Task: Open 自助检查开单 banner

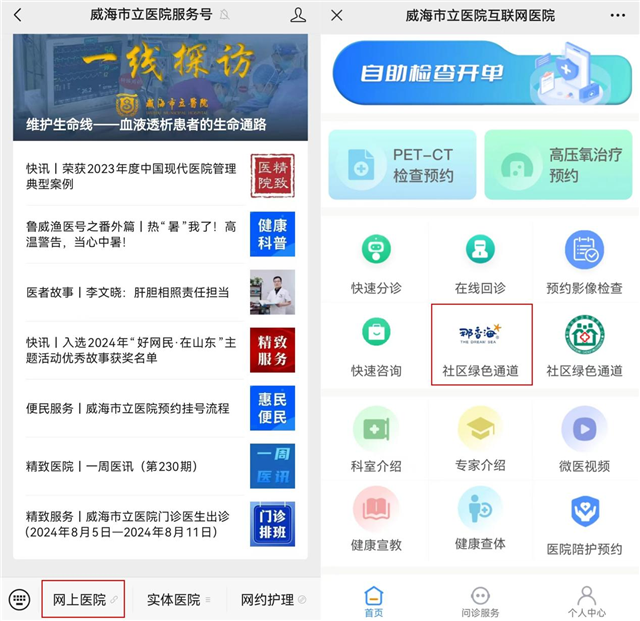Action: 482,72
